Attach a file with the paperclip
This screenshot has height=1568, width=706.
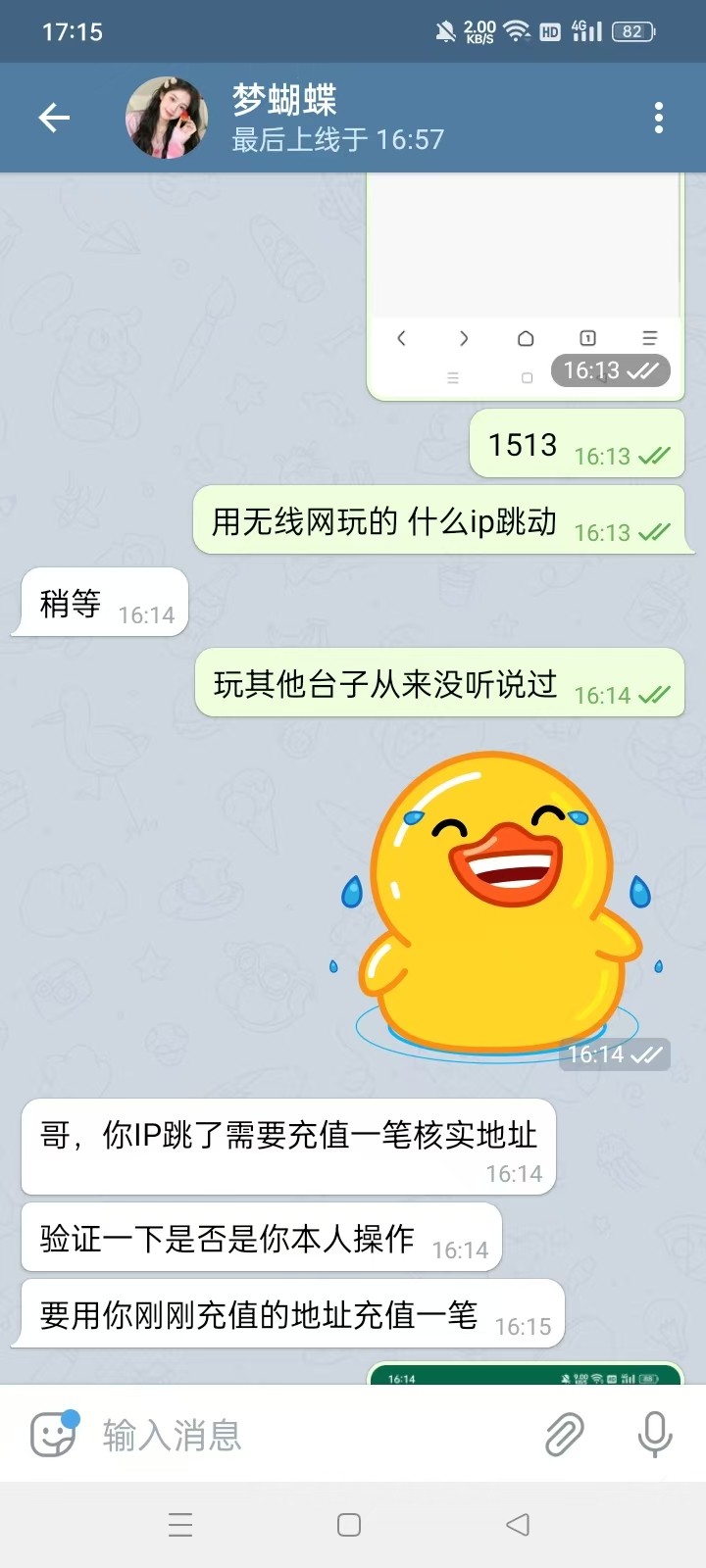tap(565, 1435)
